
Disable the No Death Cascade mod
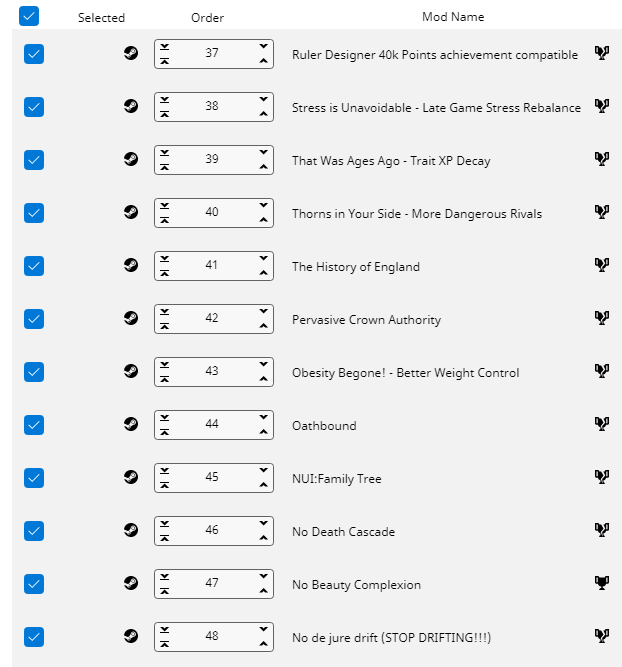pyautogui.click(x=34, y=531)
